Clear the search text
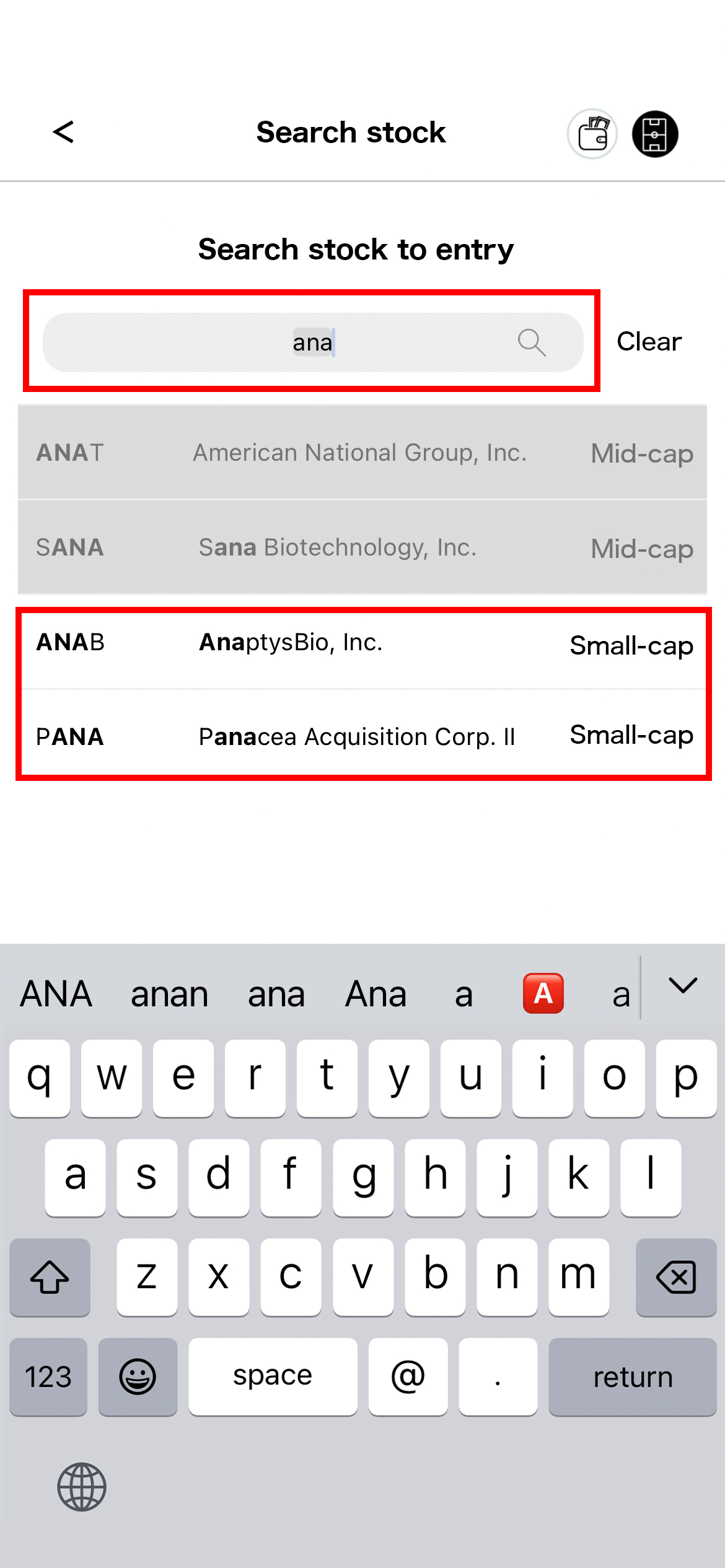The width and height of the screenshot is (725, 1568). pyautogui.click(x=649, y=342)
